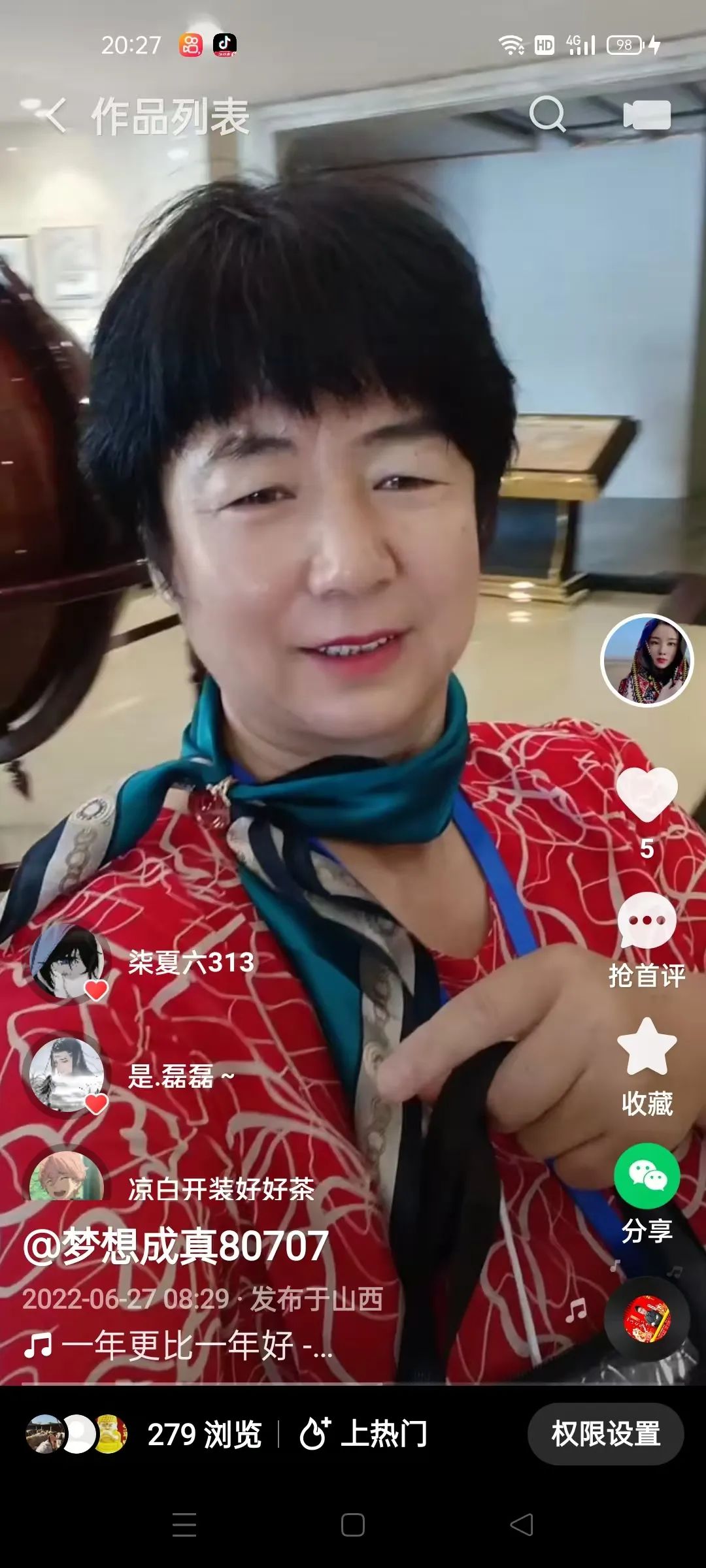
Task: Promote video with 上热门
Action: click(363, 1435)
